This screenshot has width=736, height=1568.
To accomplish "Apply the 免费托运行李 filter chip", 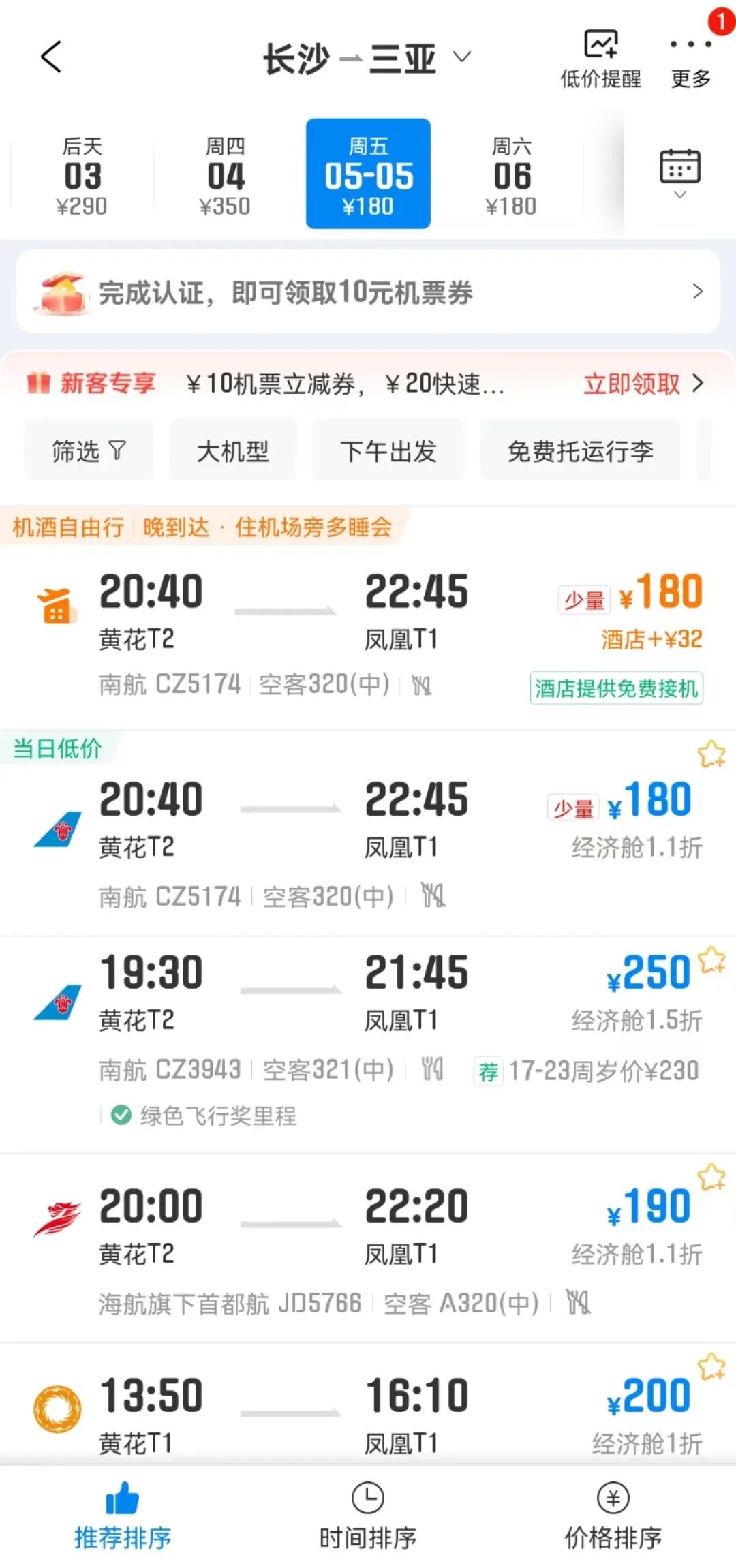I will click(x=581, y=450).
